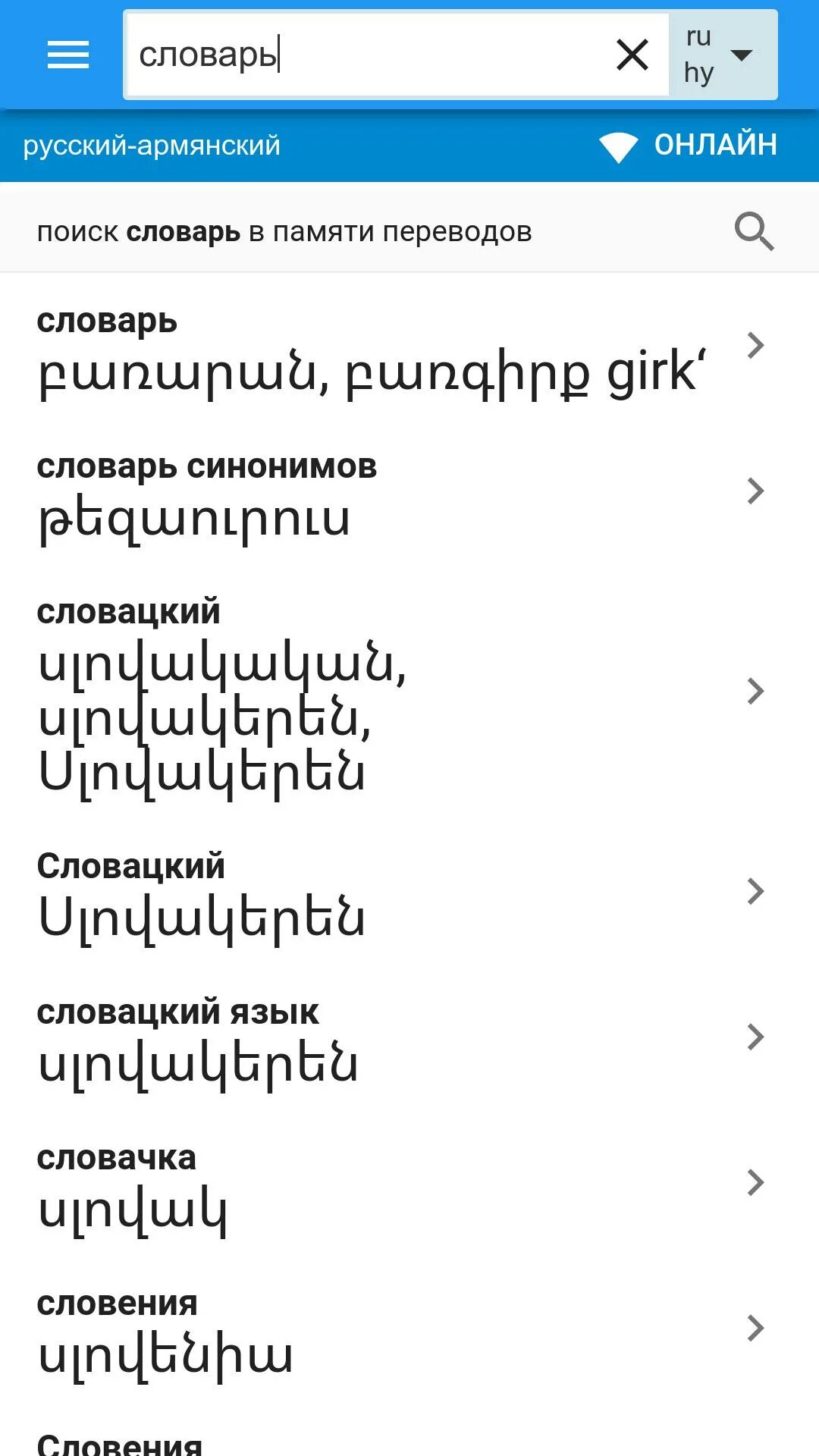The width and height of the screenshot is (819, 1456).
Task: Toggle the ОНЛАЙН mode indicator
Action: pos(688,145)
